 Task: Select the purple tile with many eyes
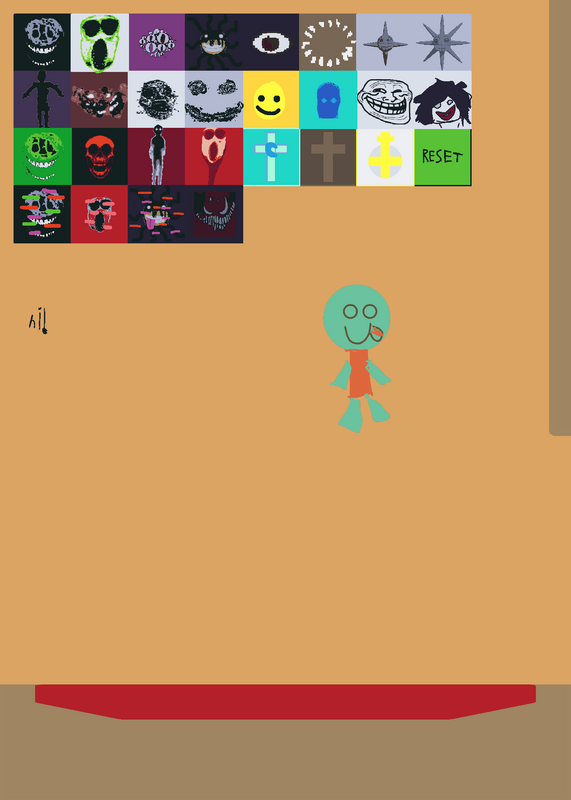[x=157, y=42]
